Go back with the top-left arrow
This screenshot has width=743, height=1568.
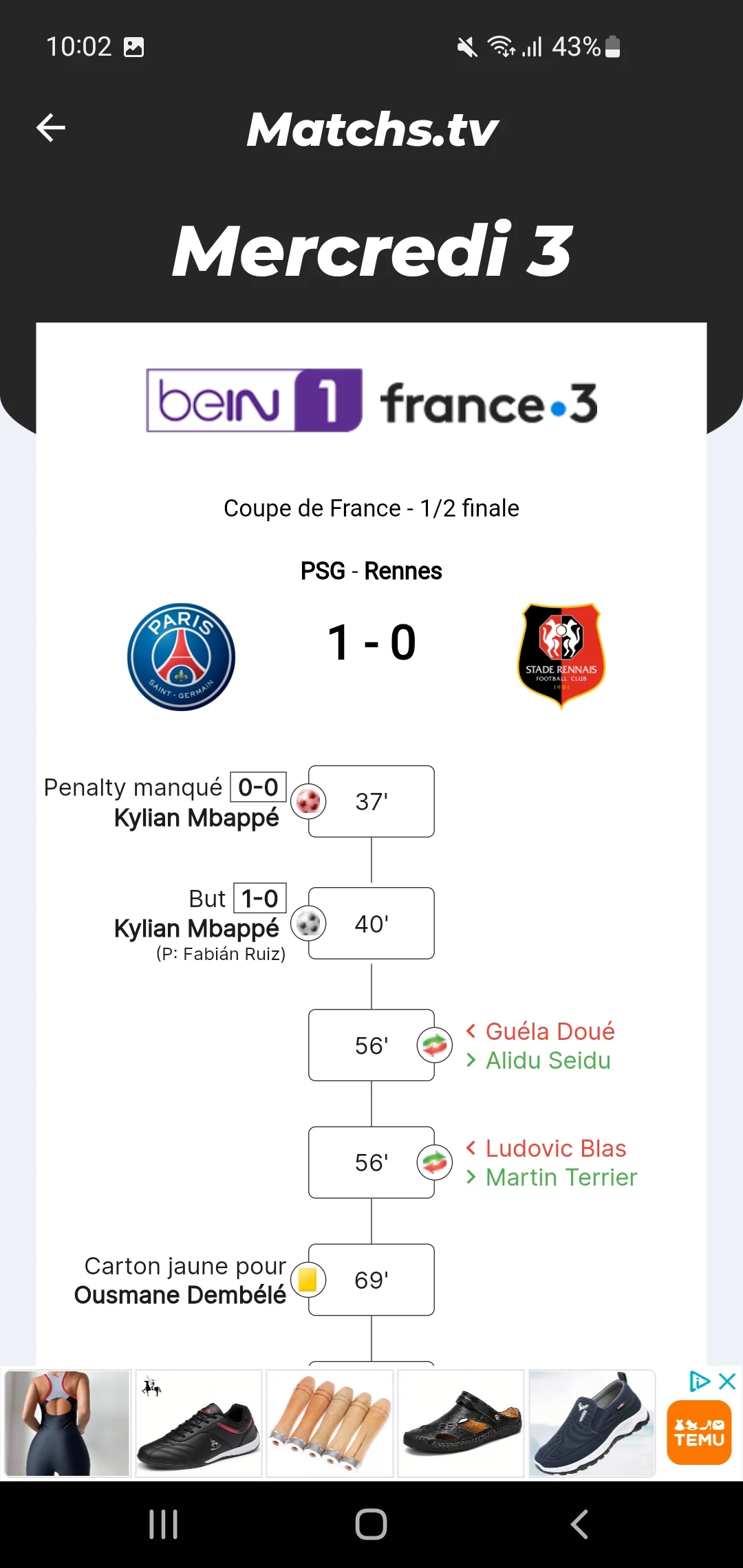tap(51, 128)
